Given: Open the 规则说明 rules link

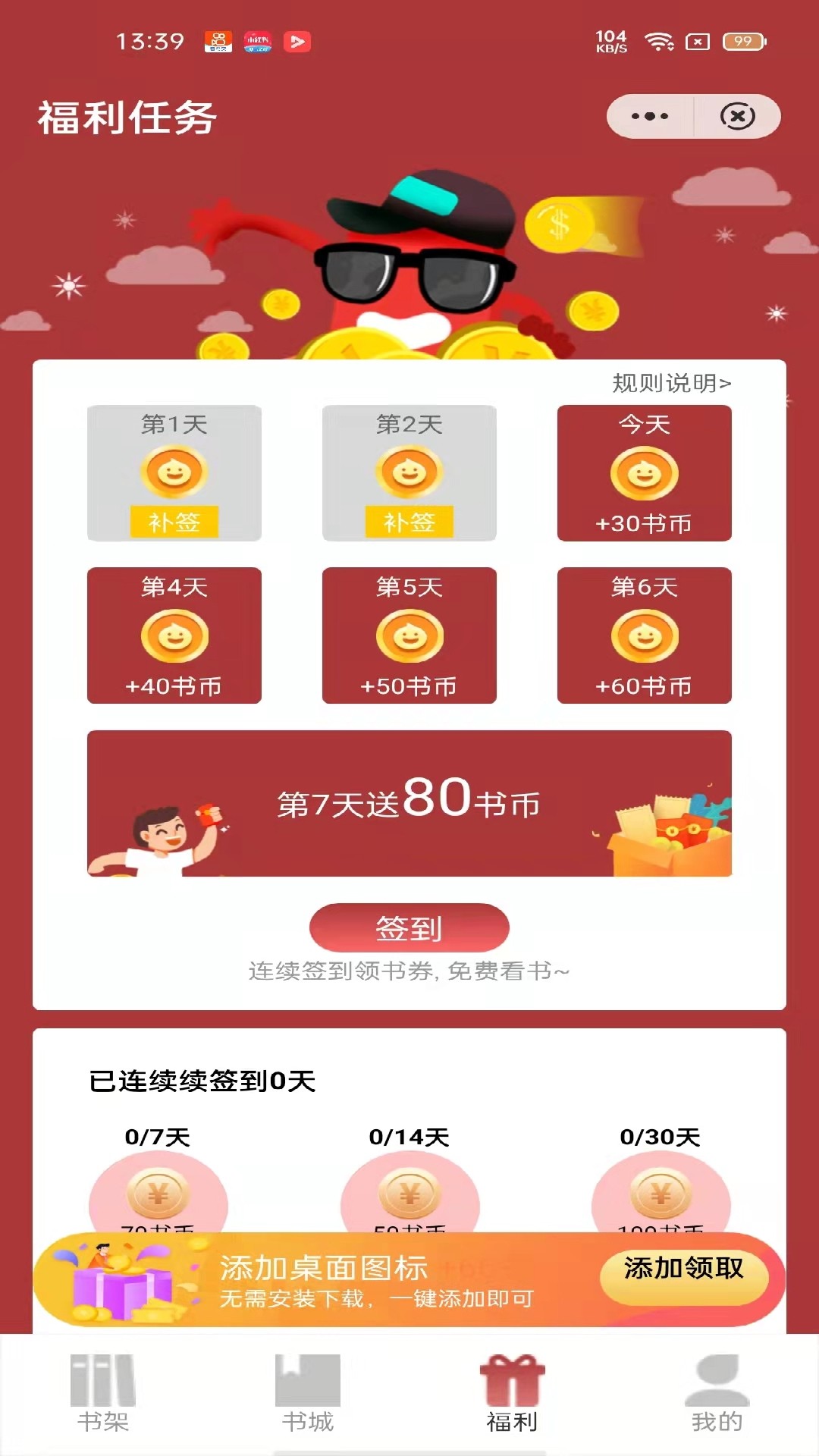Looking at the screenshot, I should 671,383.
